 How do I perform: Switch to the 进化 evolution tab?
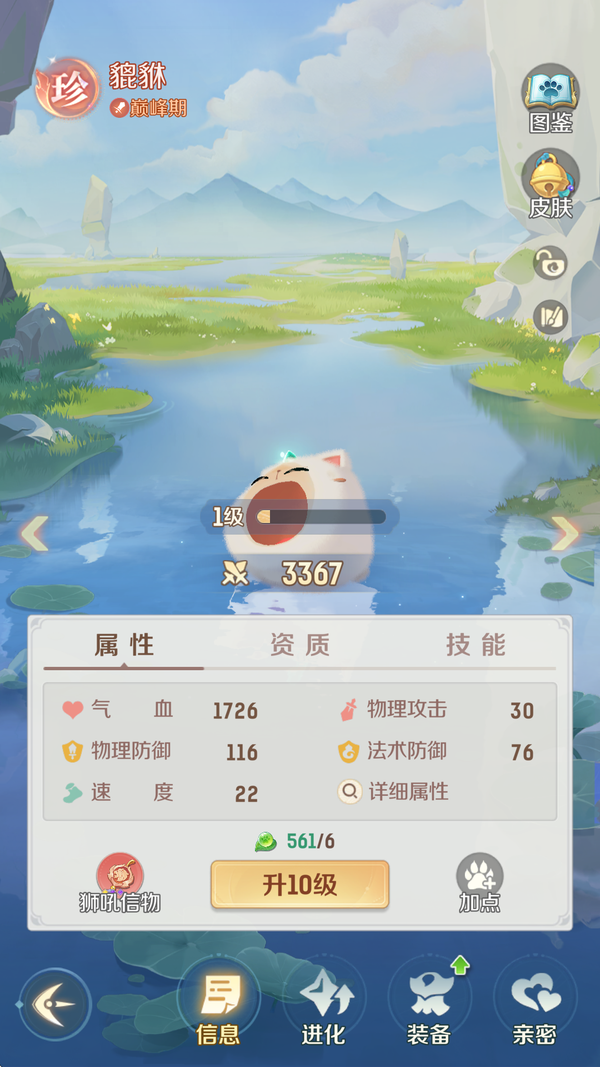click(x=323, y=1005)
